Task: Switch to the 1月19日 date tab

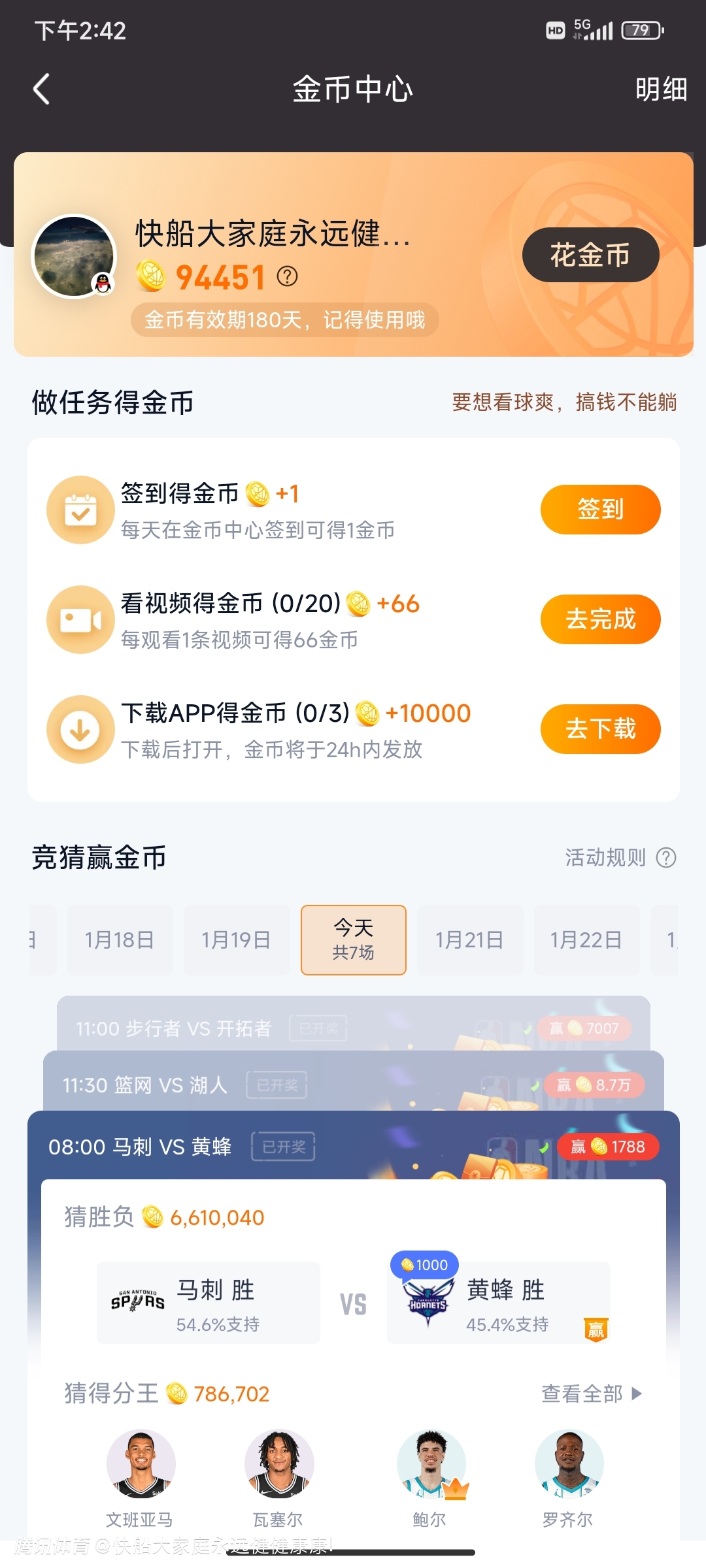Action: tap(236, 940)
